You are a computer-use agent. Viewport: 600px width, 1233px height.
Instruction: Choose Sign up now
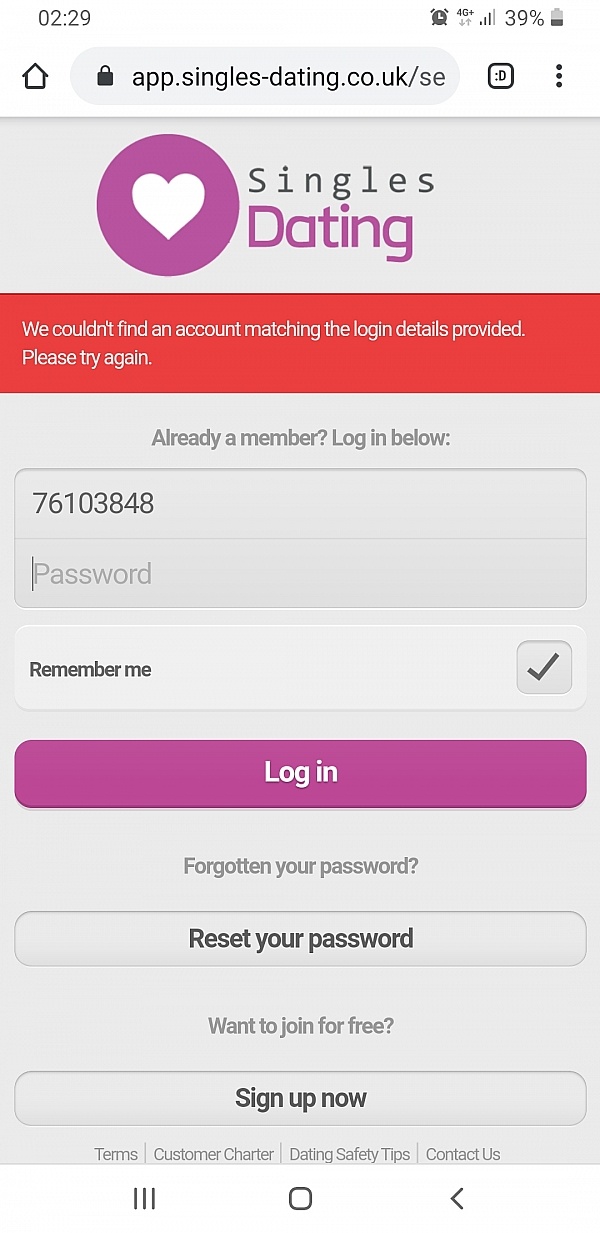[x=300, y=1098]
